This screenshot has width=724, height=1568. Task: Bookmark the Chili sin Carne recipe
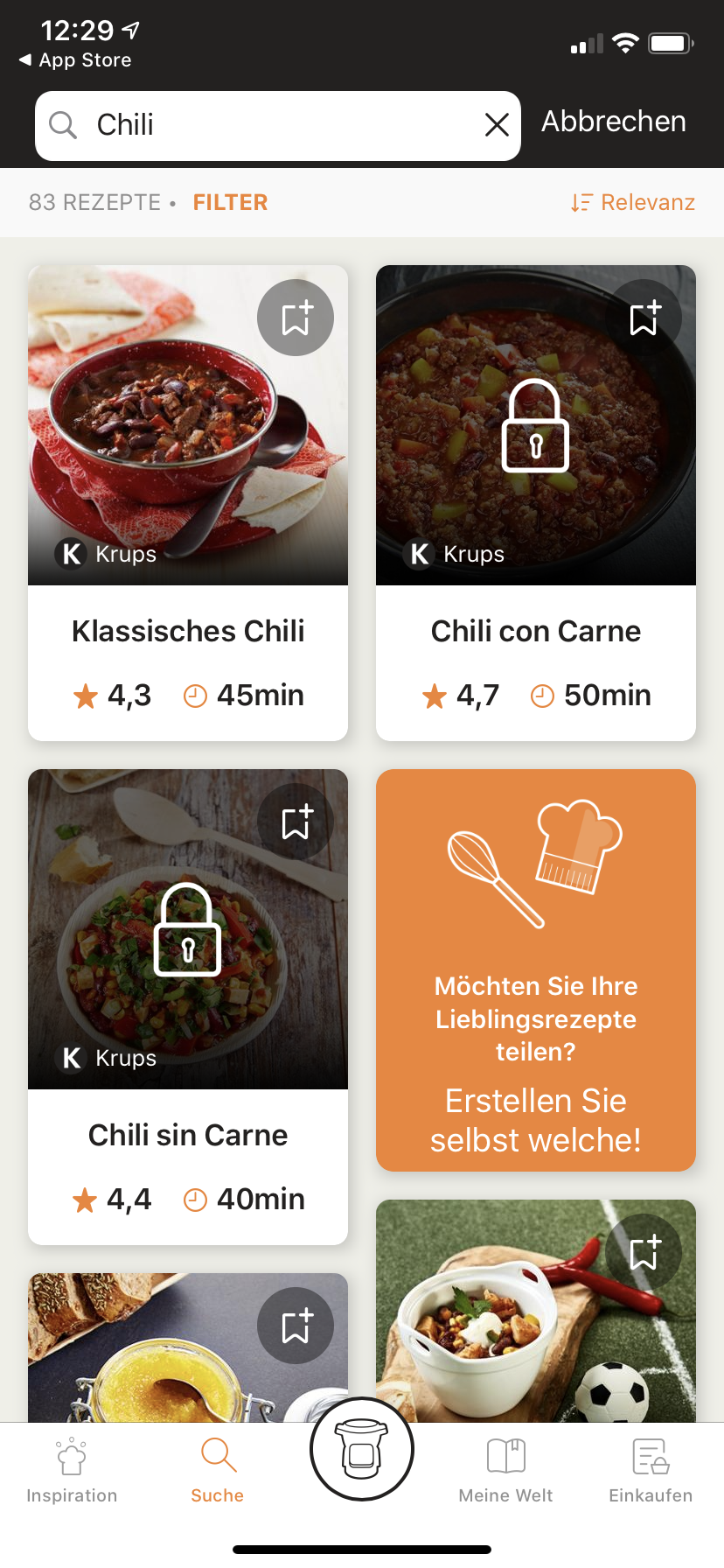pyautogui.click(x=296, y=822)
